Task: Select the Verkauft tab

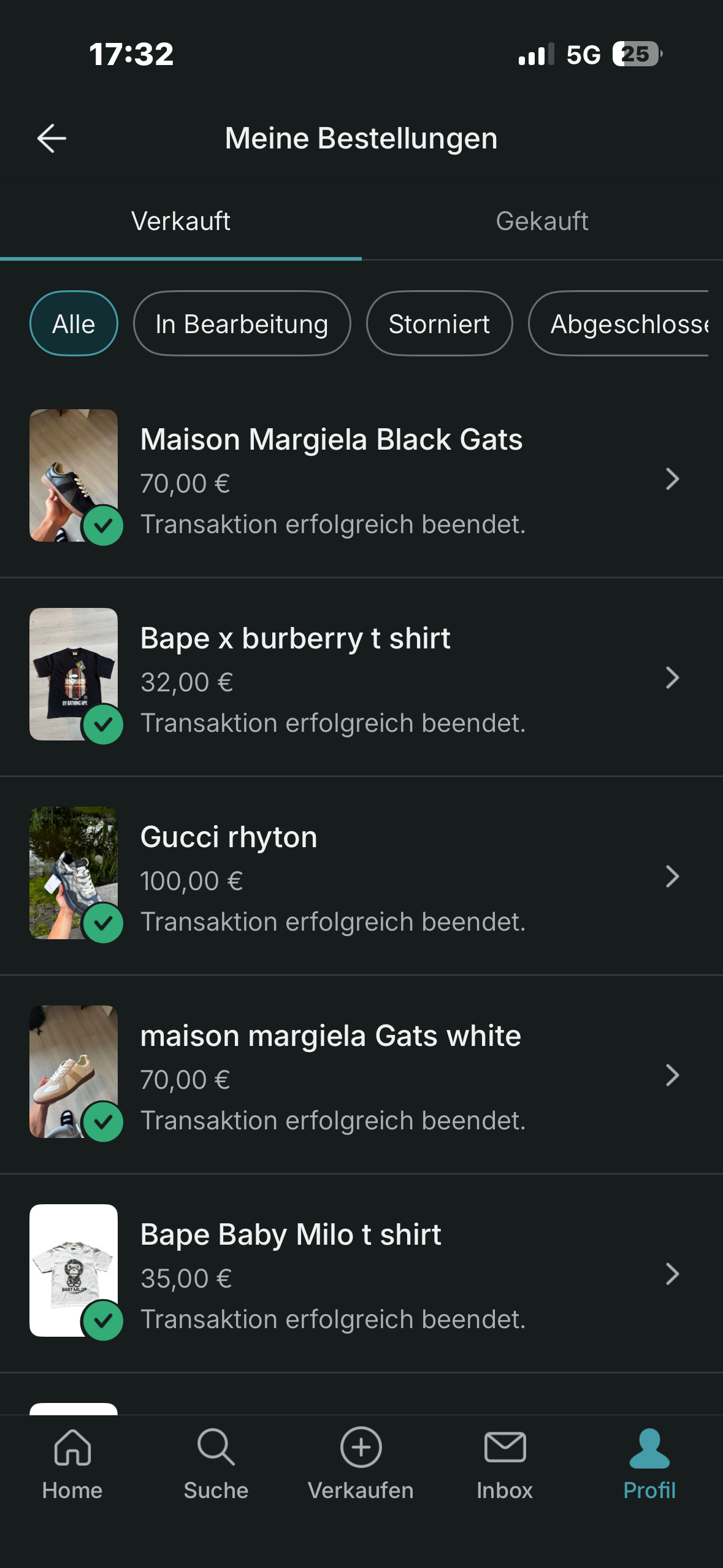Action: coord(181,221)
